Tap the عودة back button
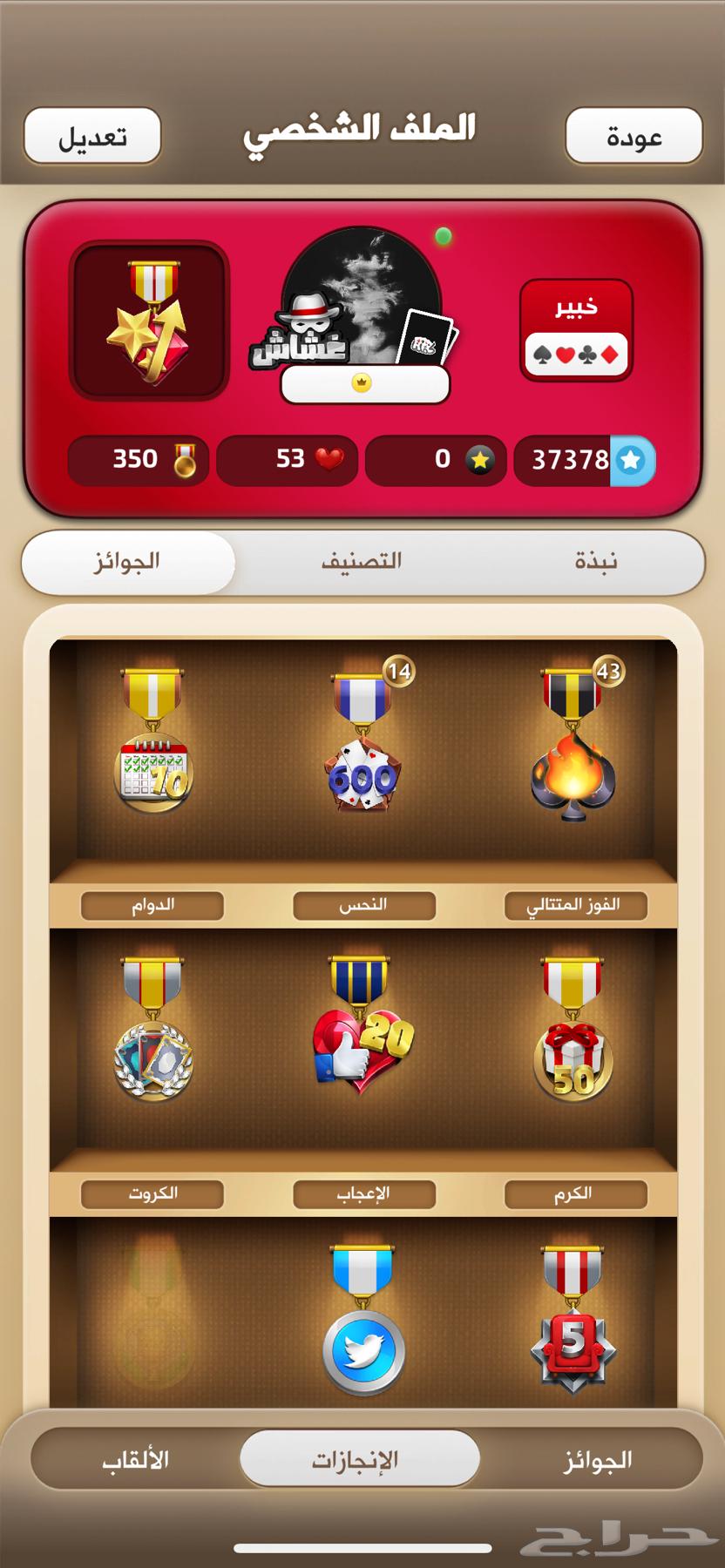 coord(634,135)
